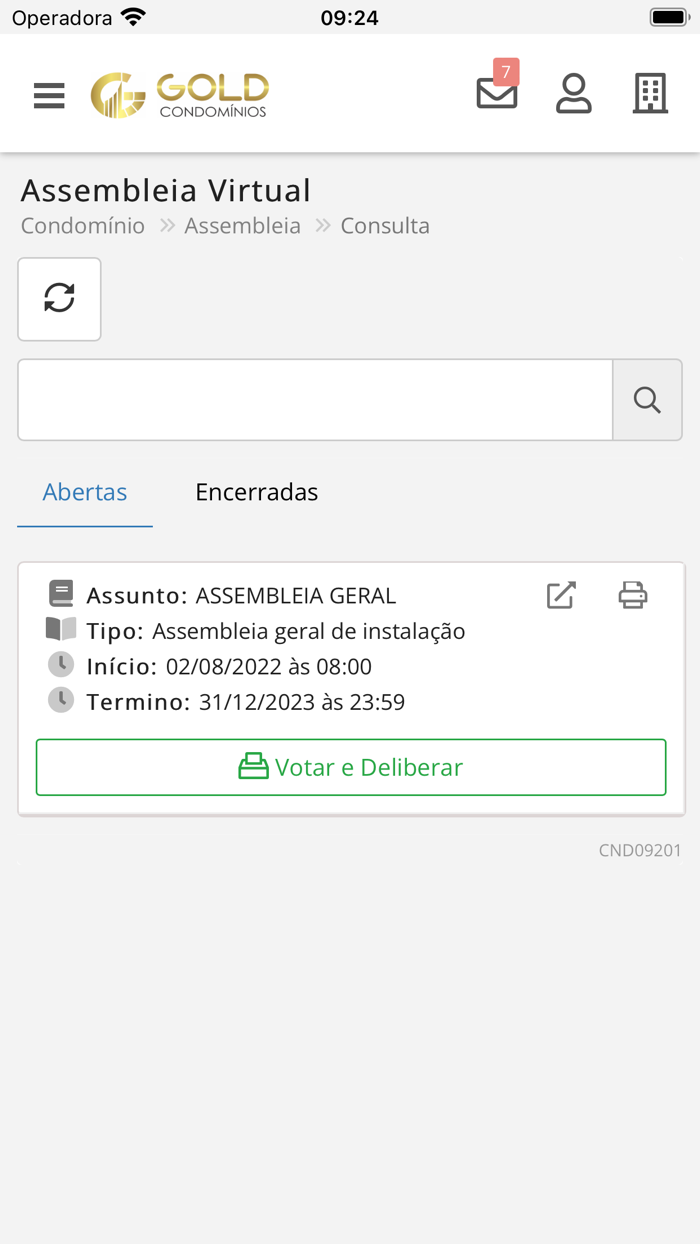Switch to the Encerradas tab
The width and height of the screenshot is (700, 1244).
click(256, 492)
